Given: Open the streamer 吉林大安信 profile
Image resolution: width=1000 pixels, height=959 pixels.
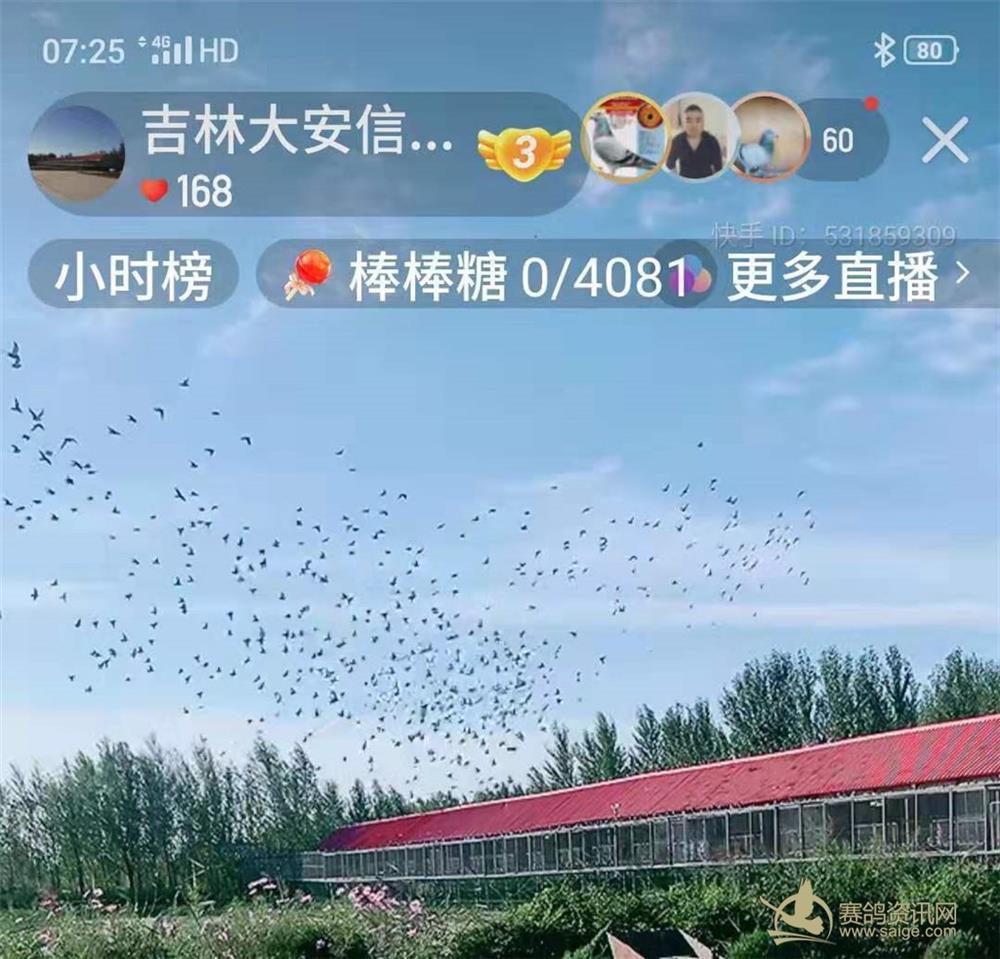Looking at the screenshot, I should (78, 153).
